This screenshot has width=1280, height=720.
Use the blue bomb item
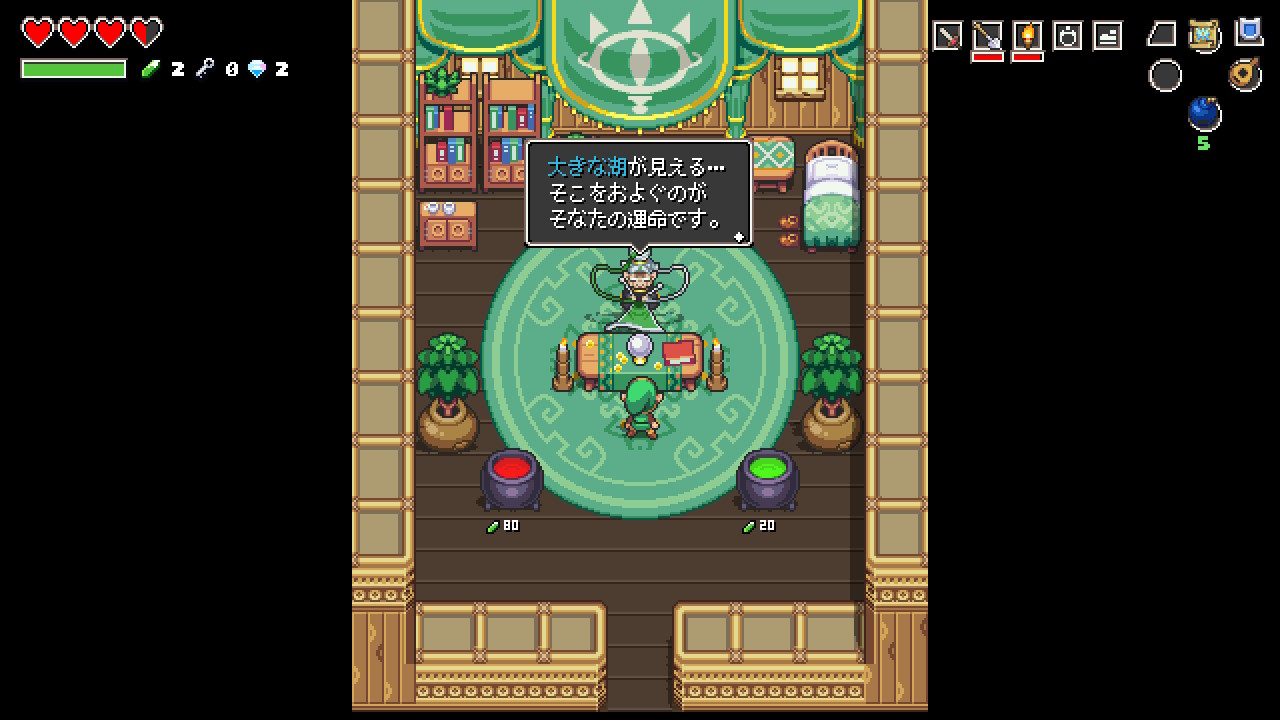[1204, 113]
